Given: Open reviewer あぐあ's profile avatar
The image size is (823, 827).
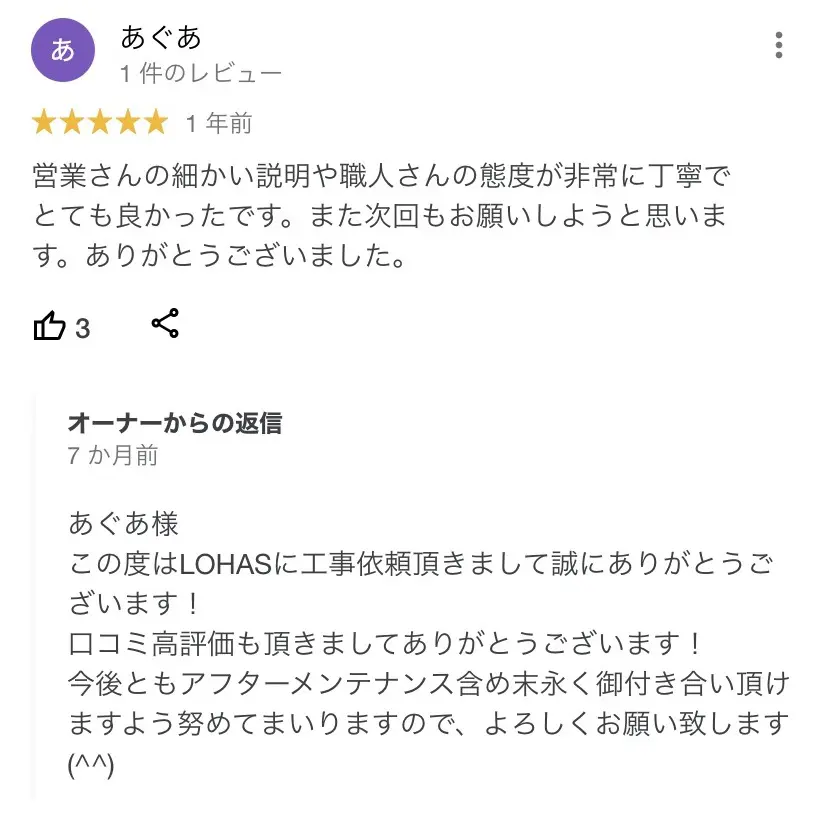Looking at the screenshot, I should tap(63, 50).
